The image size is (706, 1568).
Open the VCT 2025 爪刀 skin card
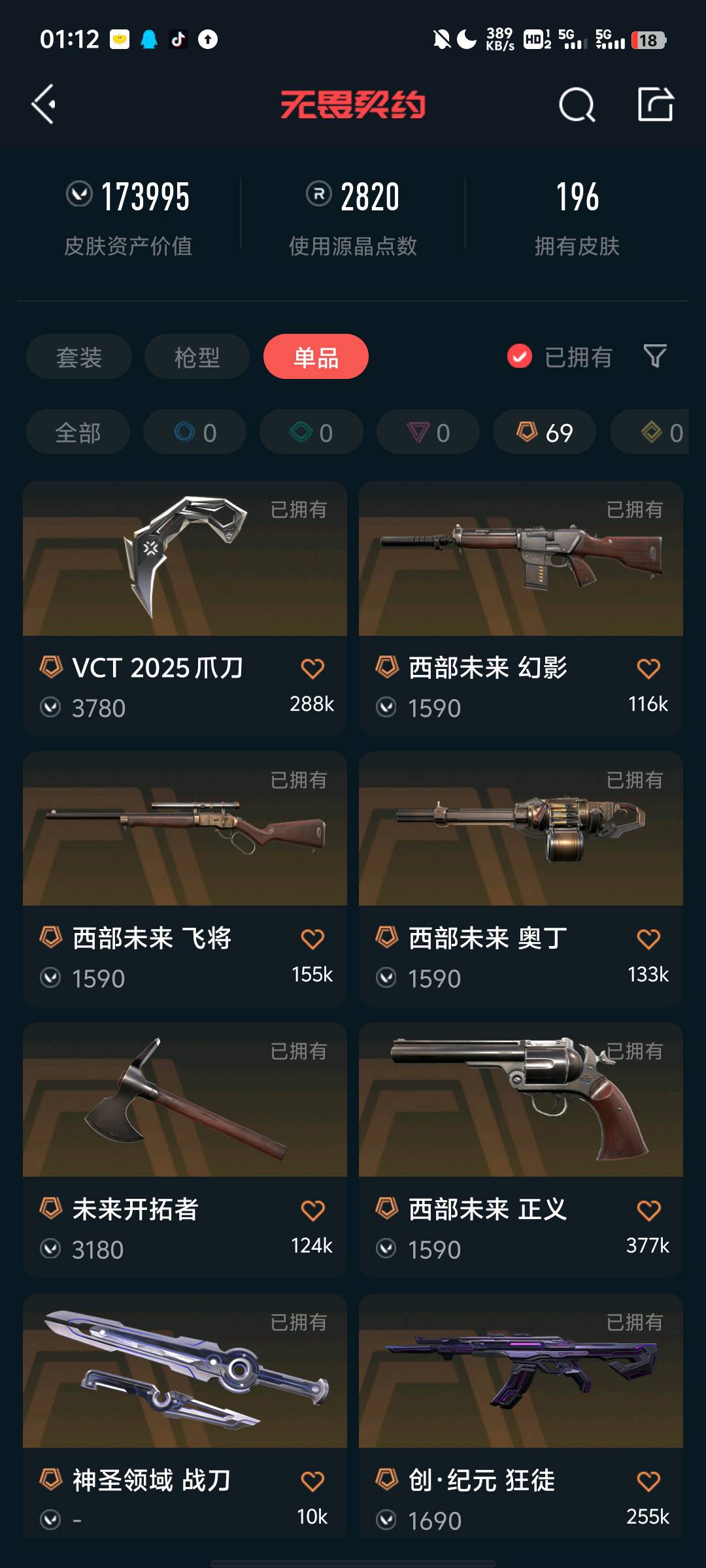pos(185,608)
